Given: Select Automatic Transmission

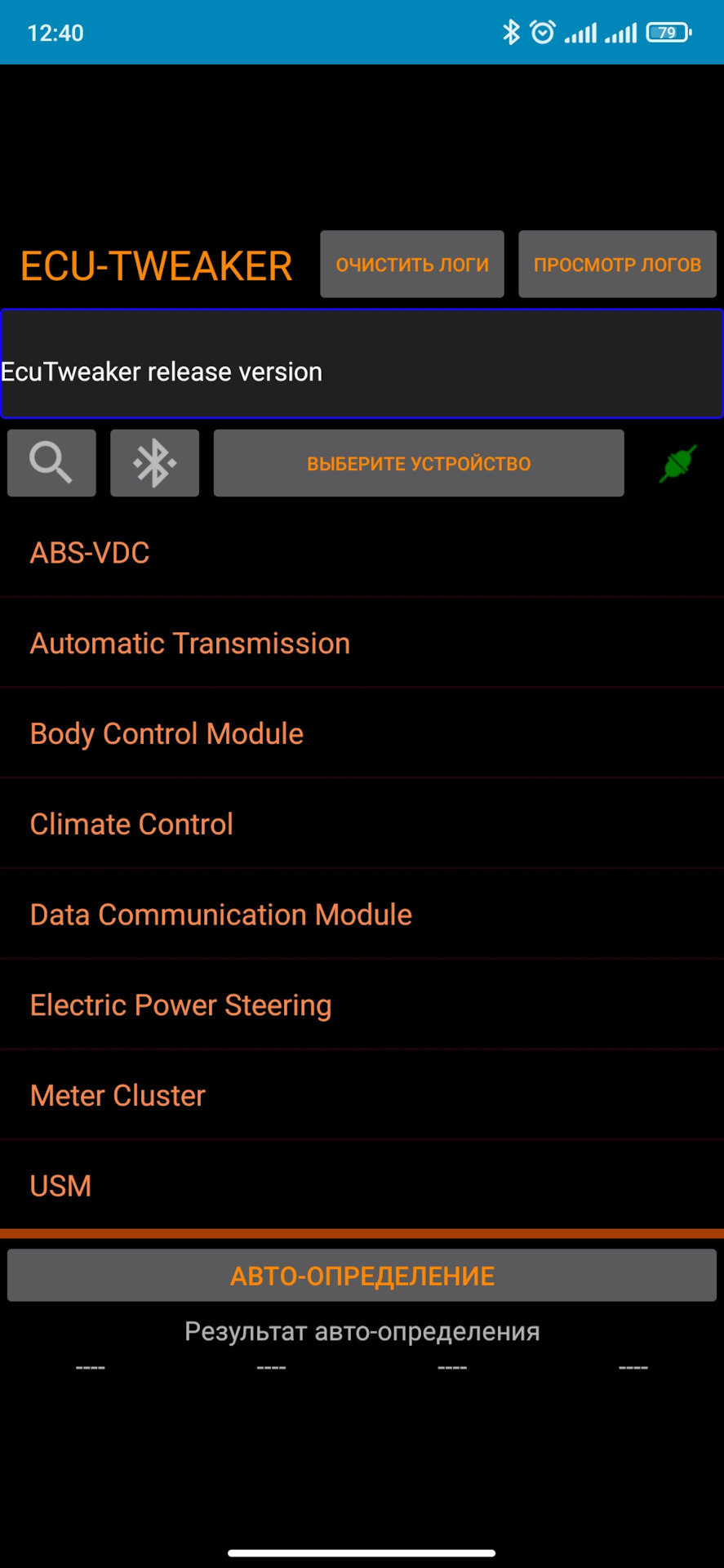Looking at the screenshot, I should point(190,644).
